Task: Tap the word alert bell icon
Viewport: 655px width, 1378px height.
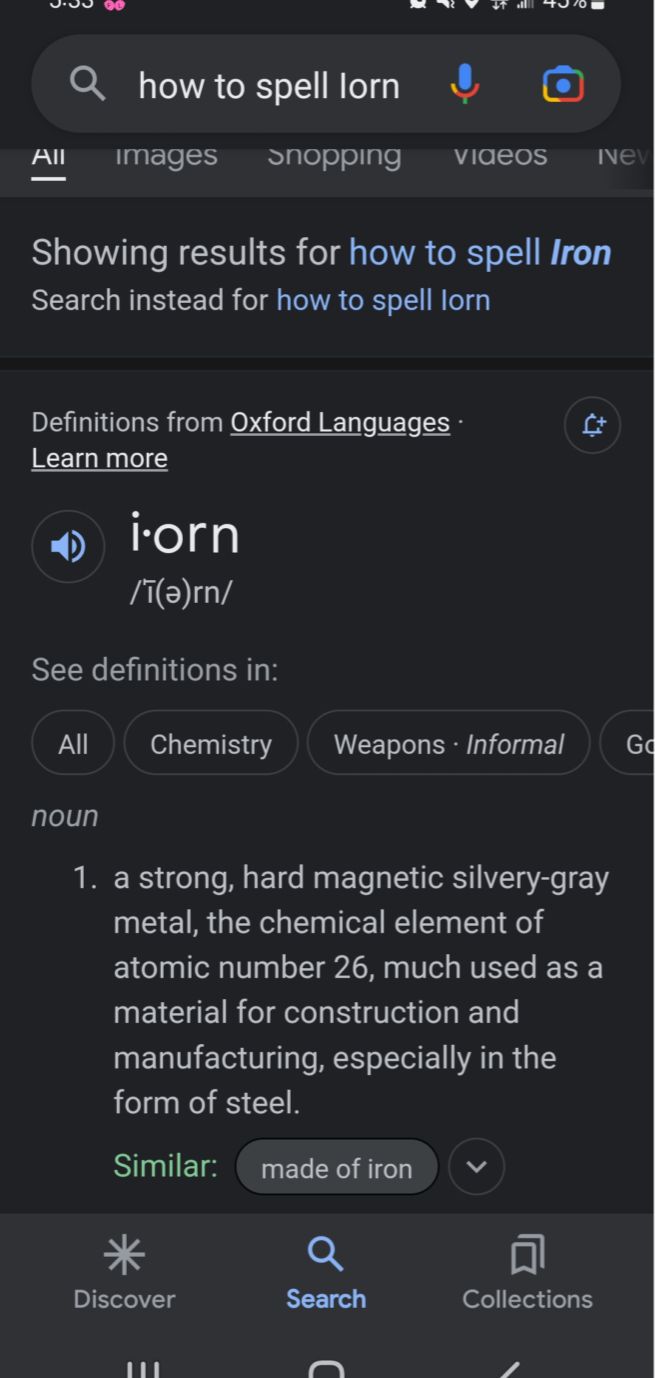Action: (x=592, y=425)
